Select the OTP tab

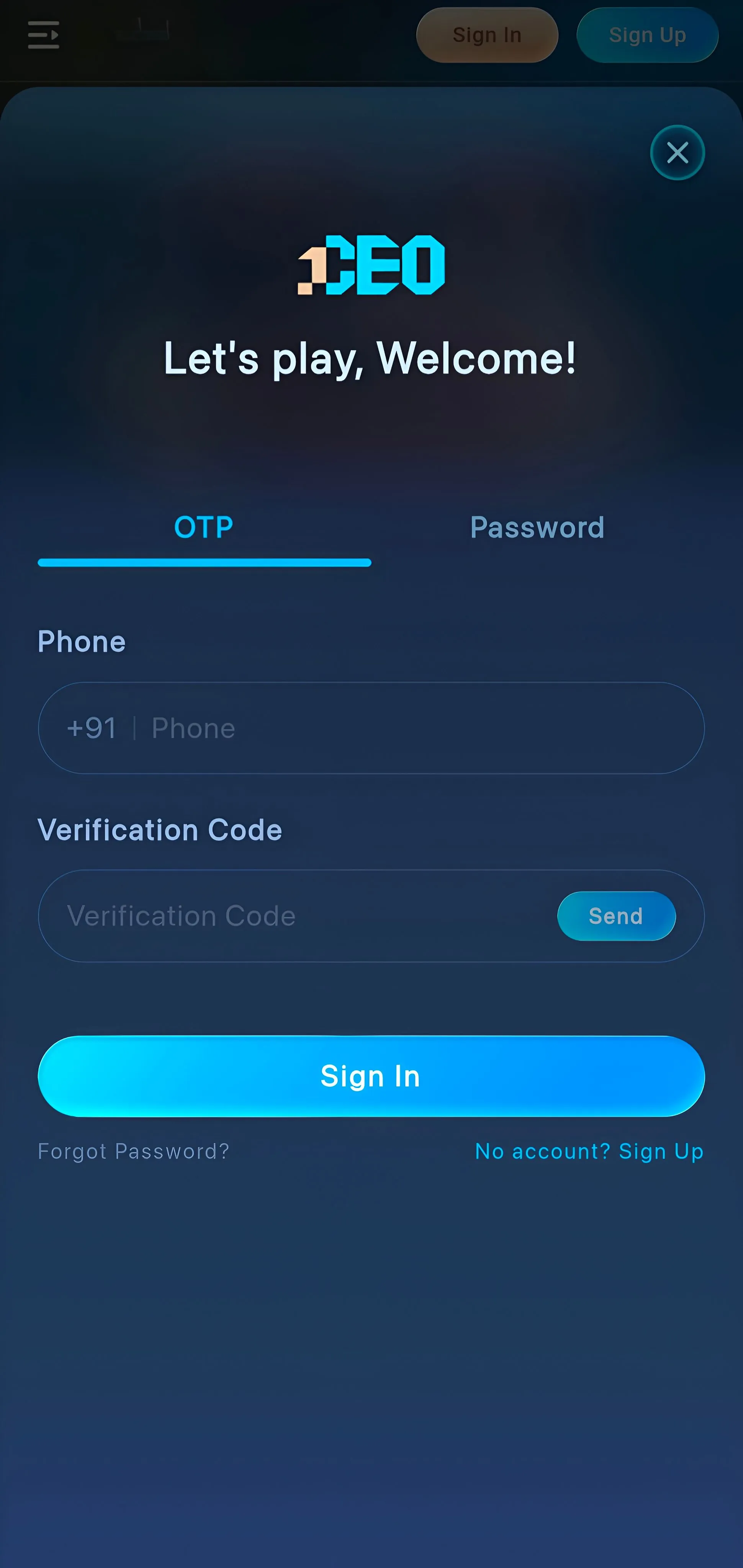[x=204, y=527]
